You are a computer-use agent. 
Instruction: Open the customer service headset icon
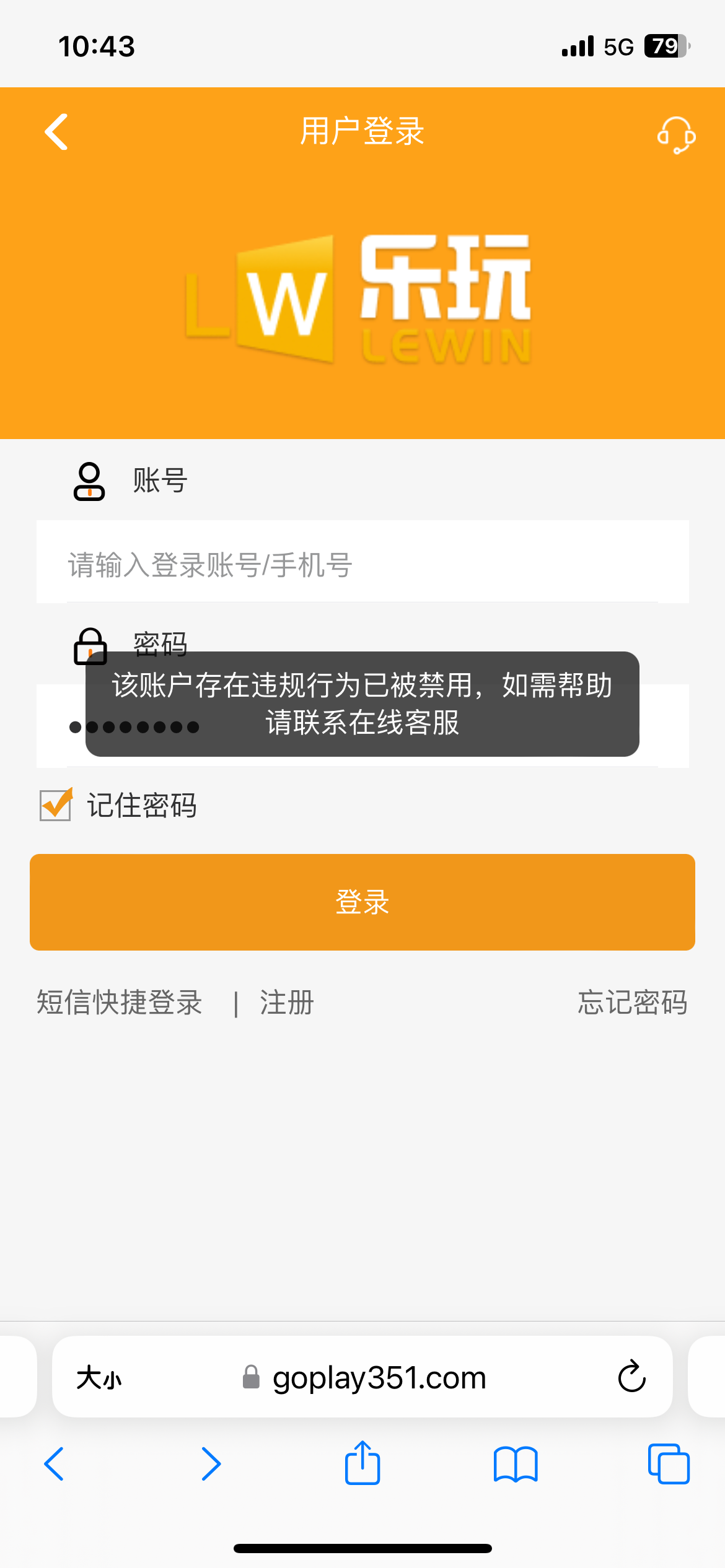[x=677, y=133]
